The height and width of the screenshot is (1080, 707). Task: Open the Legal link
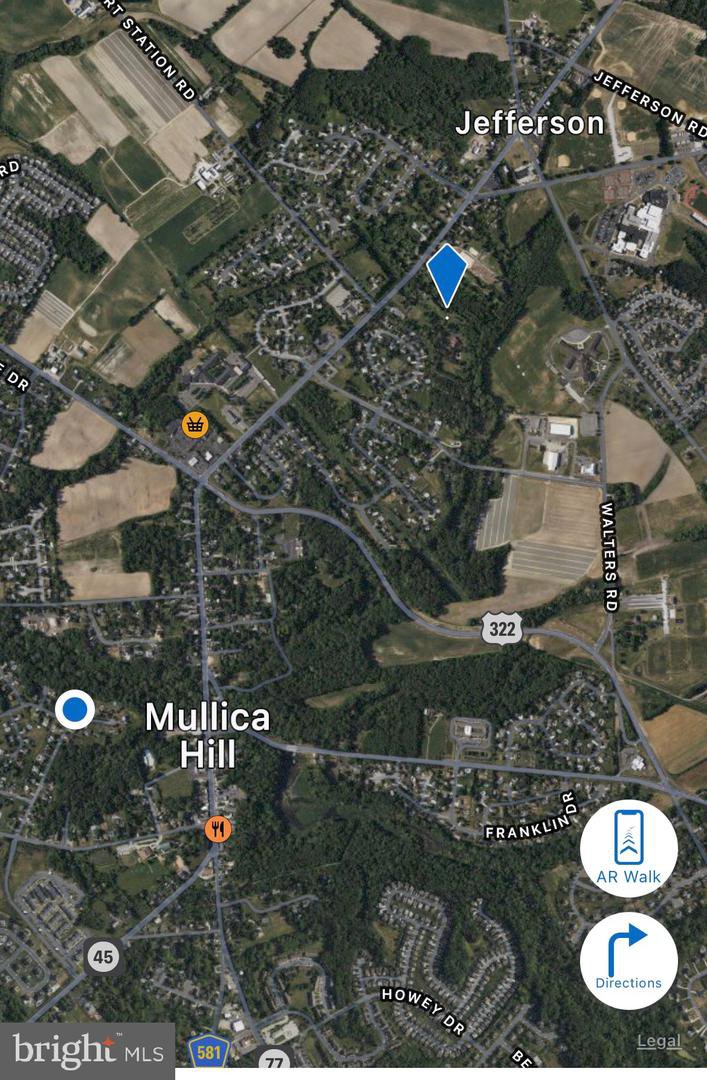click(x=659, y=1041)
